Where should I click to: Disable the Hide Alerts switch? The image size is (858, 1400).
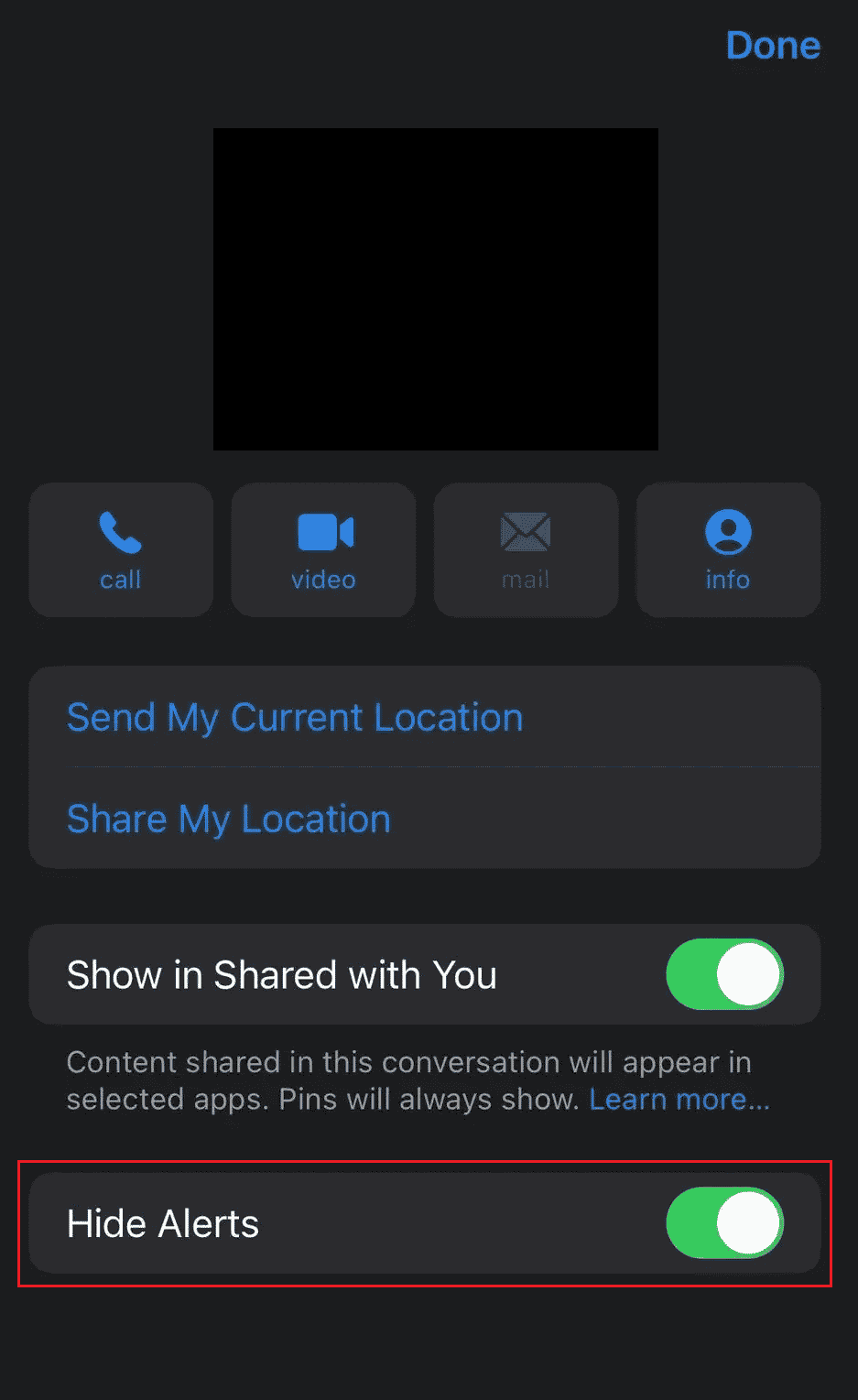(724, 1223)
